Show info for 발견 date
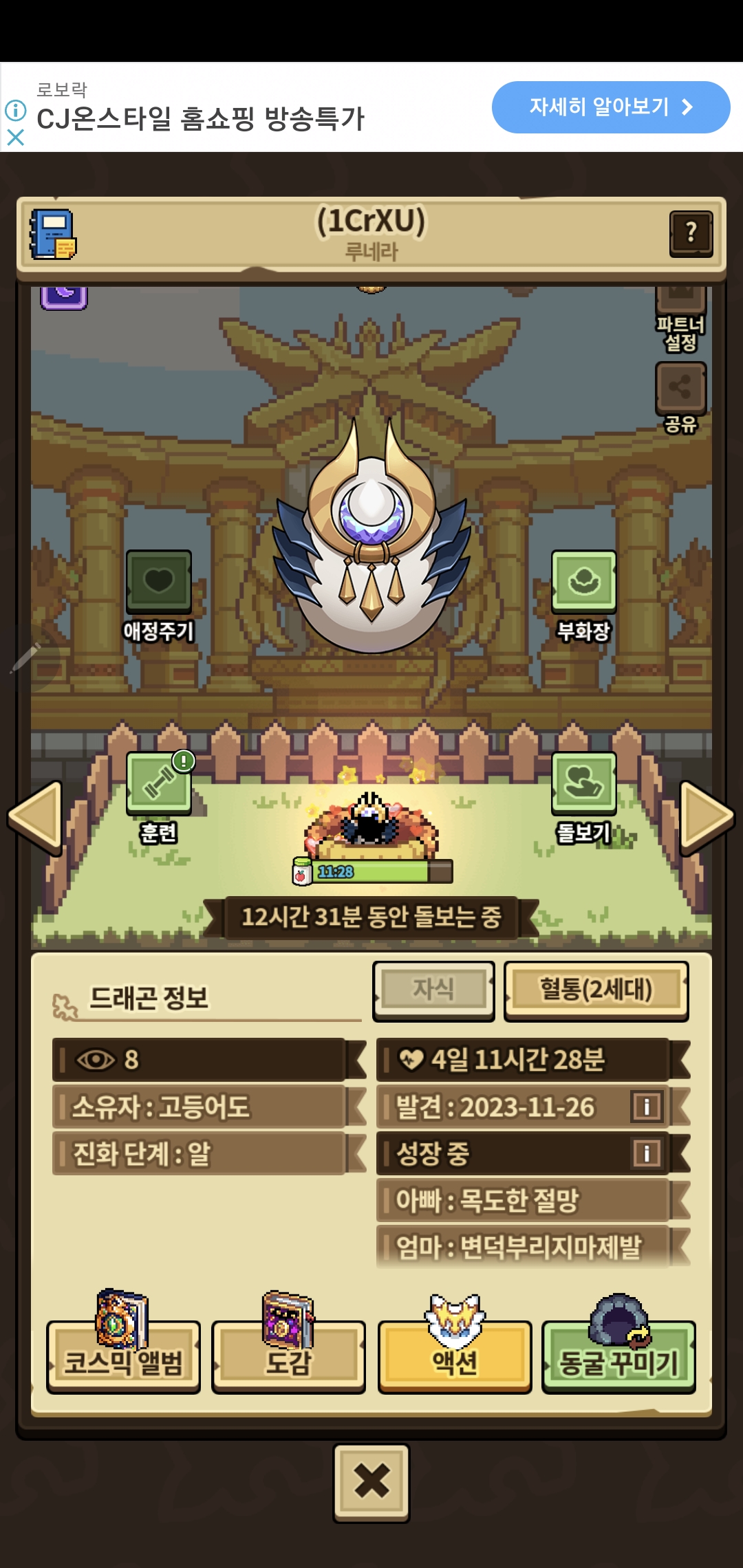The height and width of the screenshot is (1568, 743). [x=647, y=1107]
